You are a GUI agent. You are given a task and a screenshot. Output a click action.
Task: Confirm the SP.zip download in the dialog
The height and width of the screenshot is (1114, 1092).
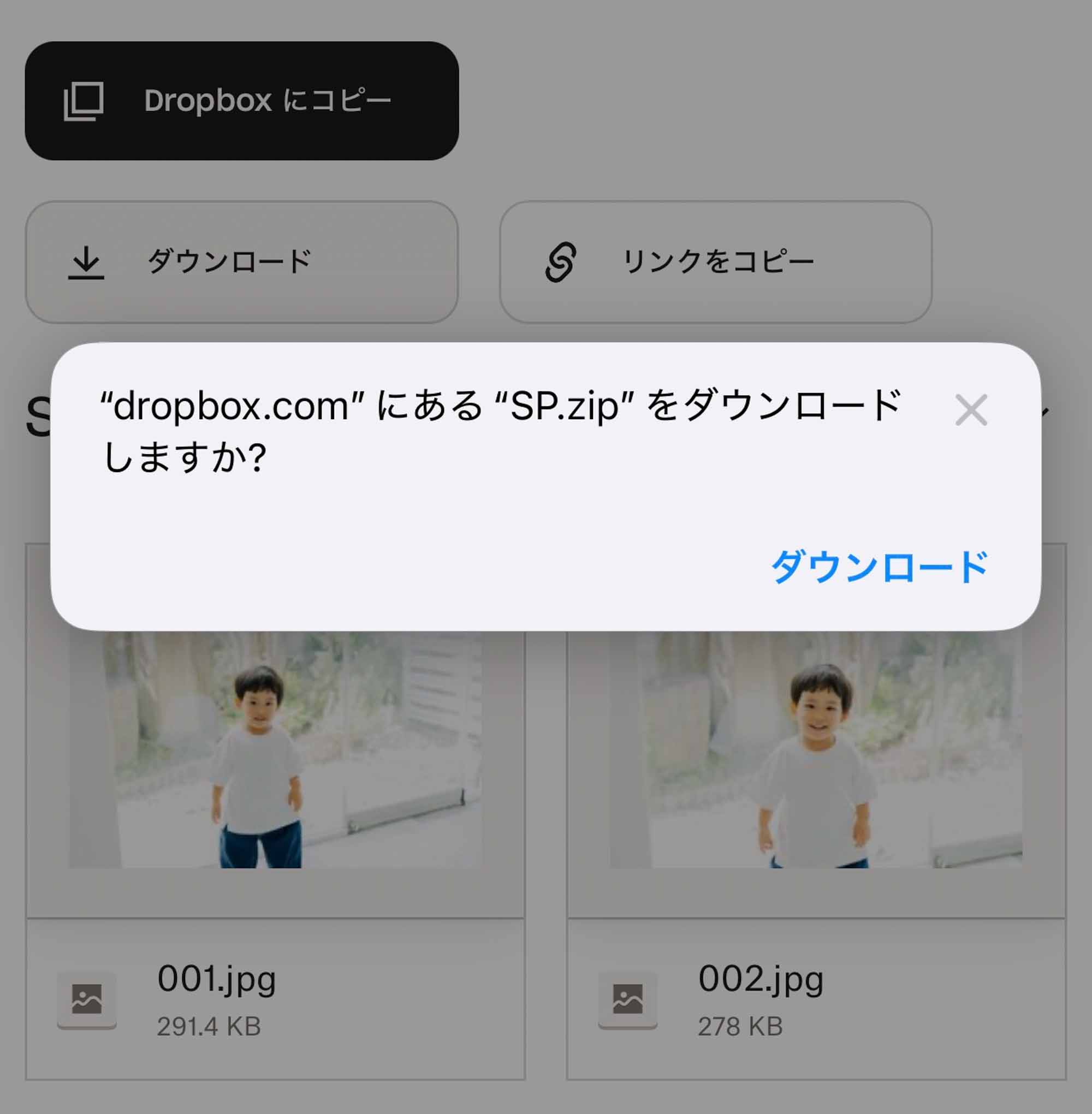(879, 567)
